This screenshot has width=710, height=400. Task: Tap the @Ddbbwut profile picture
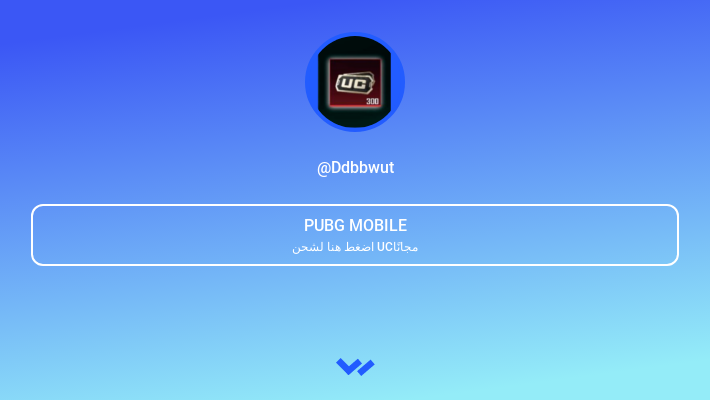click(355, 82)
